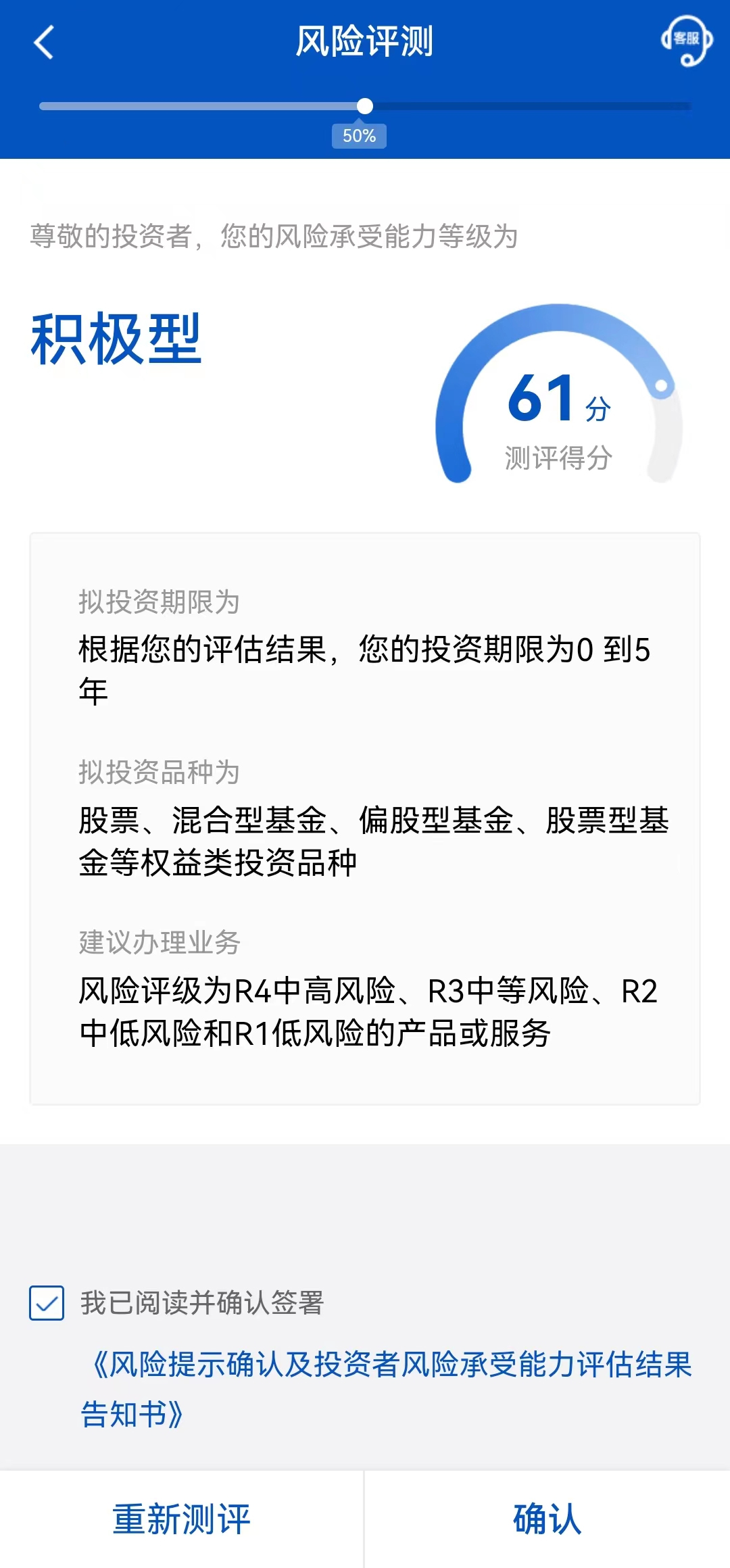Go back using the top-left arrow
730x1568 pixels.
pyautogui.click(x=44, y=42)
